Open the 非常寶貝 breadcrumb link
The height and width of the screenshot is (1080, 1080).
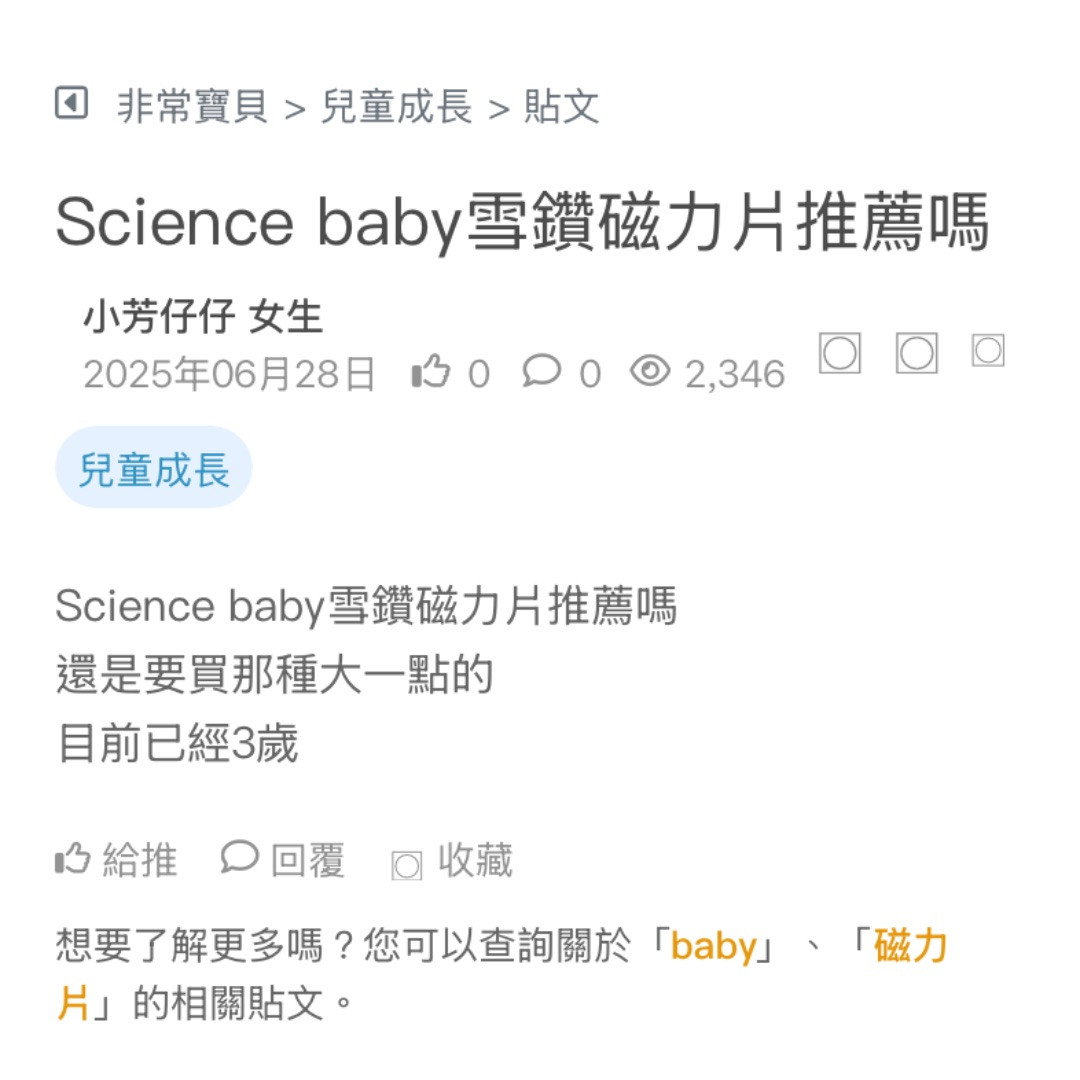coord(192,106)
